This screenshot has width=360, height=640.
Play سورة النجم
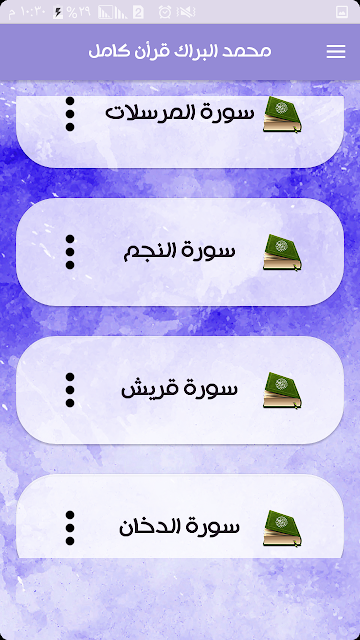tap(180, 252)
